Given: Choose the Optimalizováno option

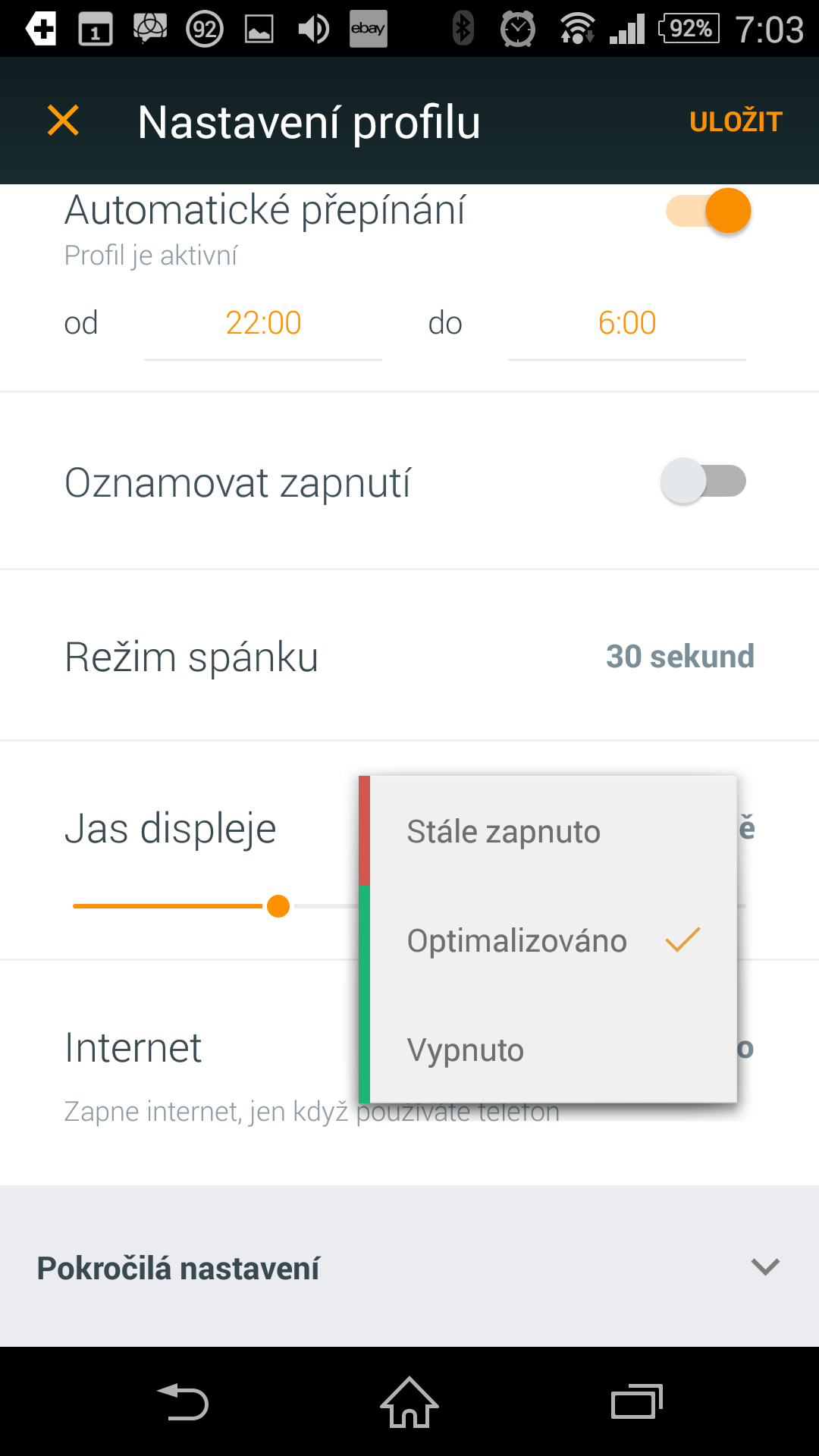Looking at the screenshot, I should tap(548, 940).
